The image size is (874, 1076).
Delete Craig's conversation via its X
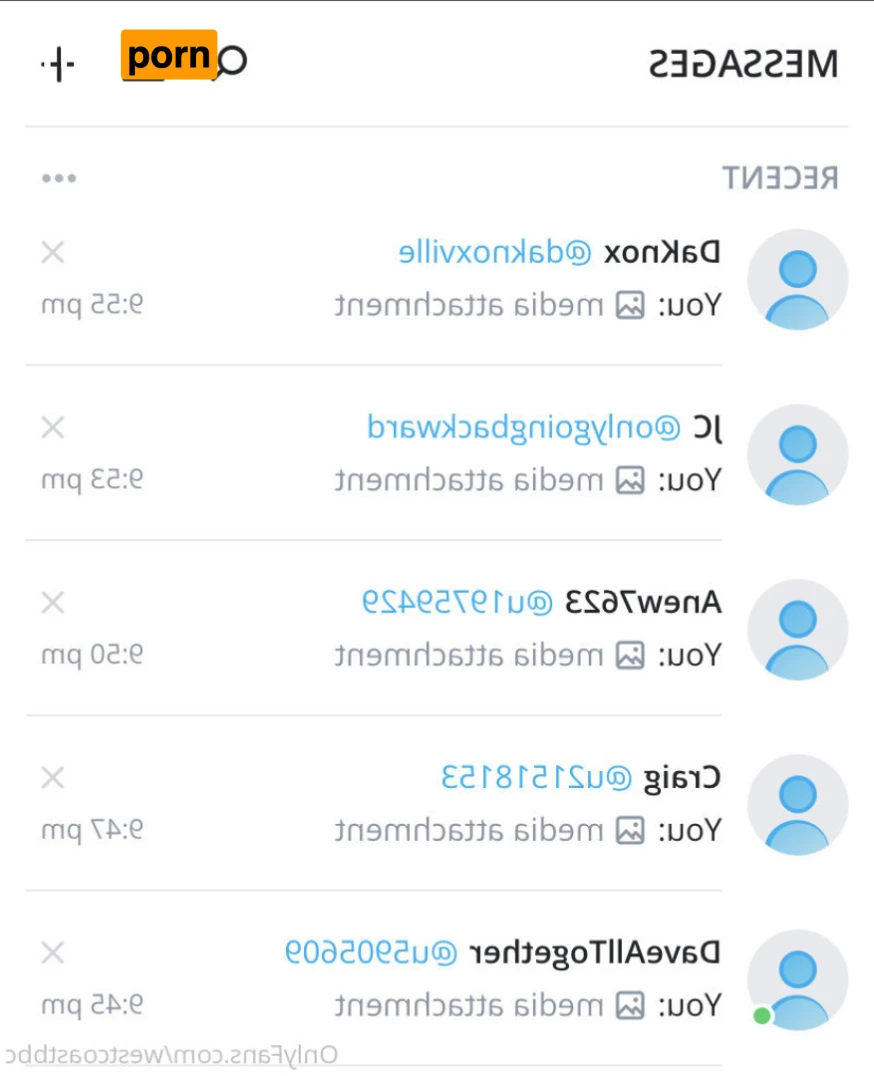click(52, 778)
